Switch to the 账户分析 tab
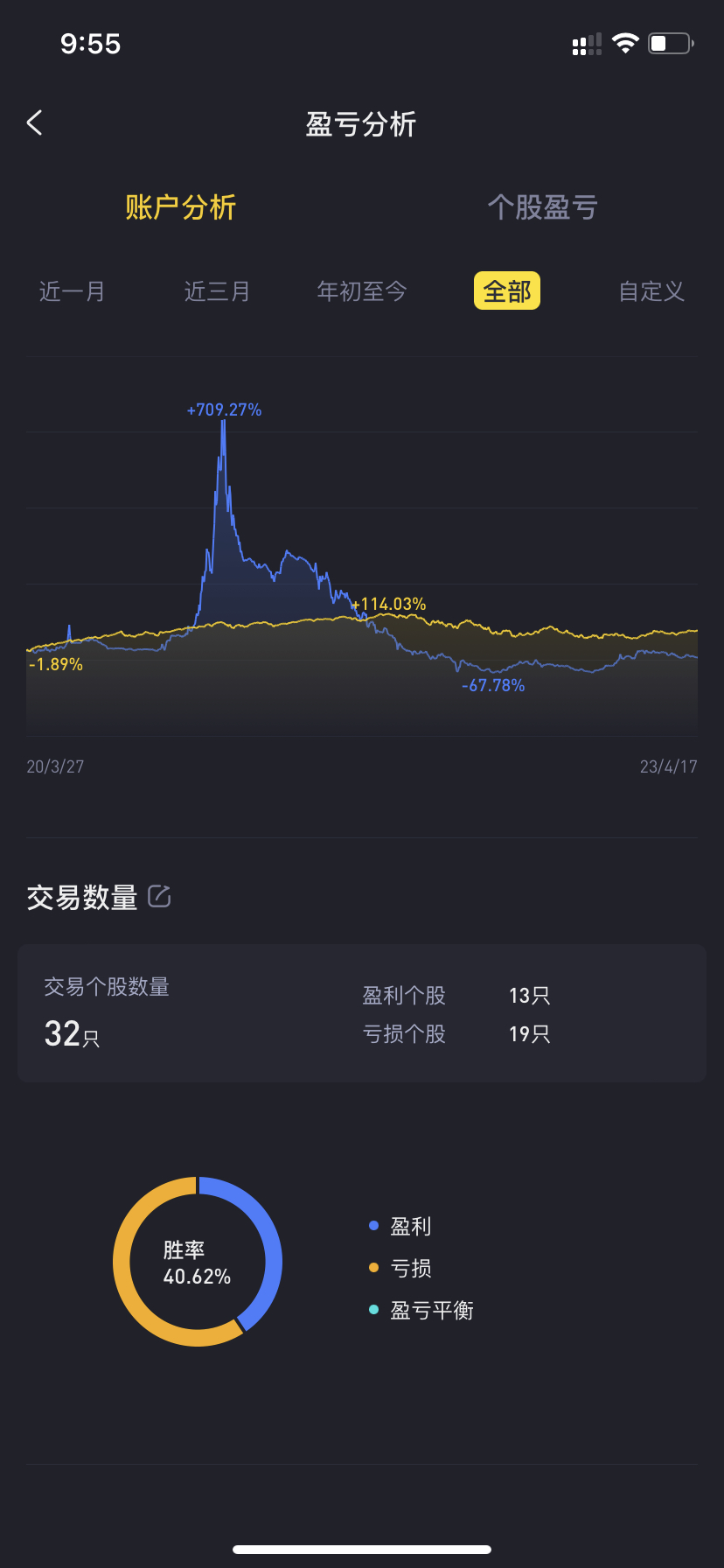Image resolution: width=724 pixels, height=1568 pixels. [181, 207]
